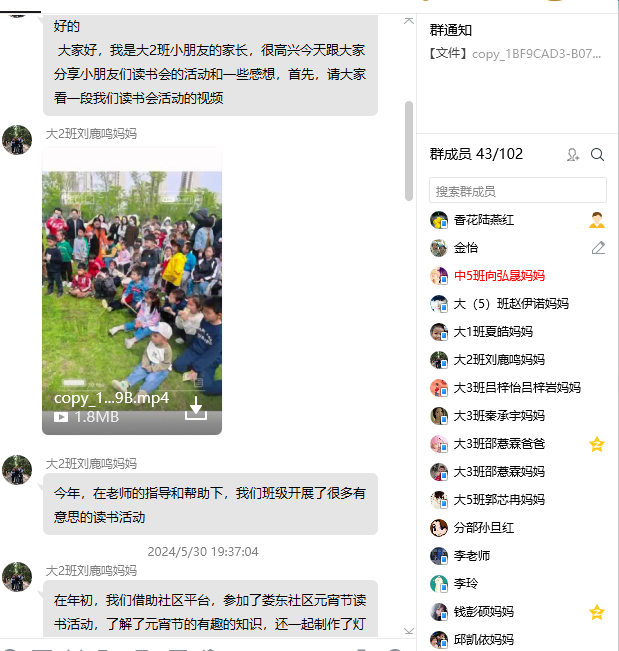View member 大1班夏皓妈妈
The image size is (619, 651).
coord(493,332)
